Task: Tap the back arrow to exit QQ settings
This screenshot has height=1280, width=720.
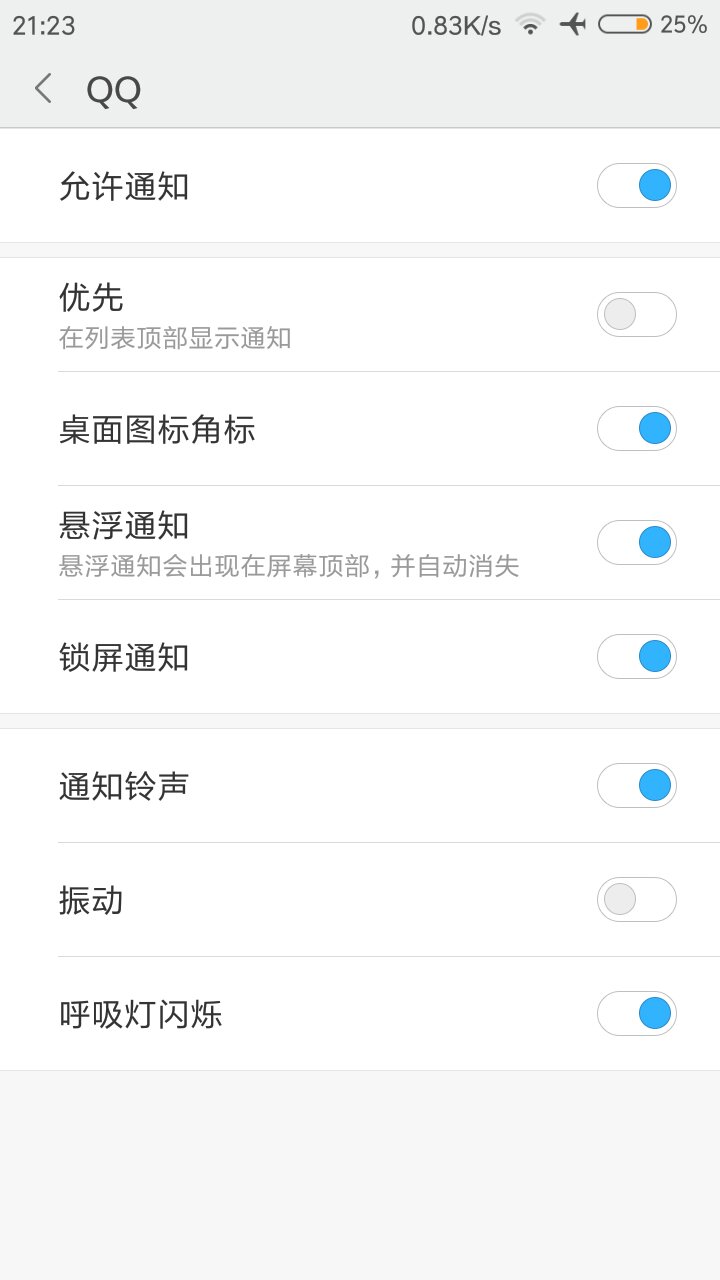Action: pos(42,88)
